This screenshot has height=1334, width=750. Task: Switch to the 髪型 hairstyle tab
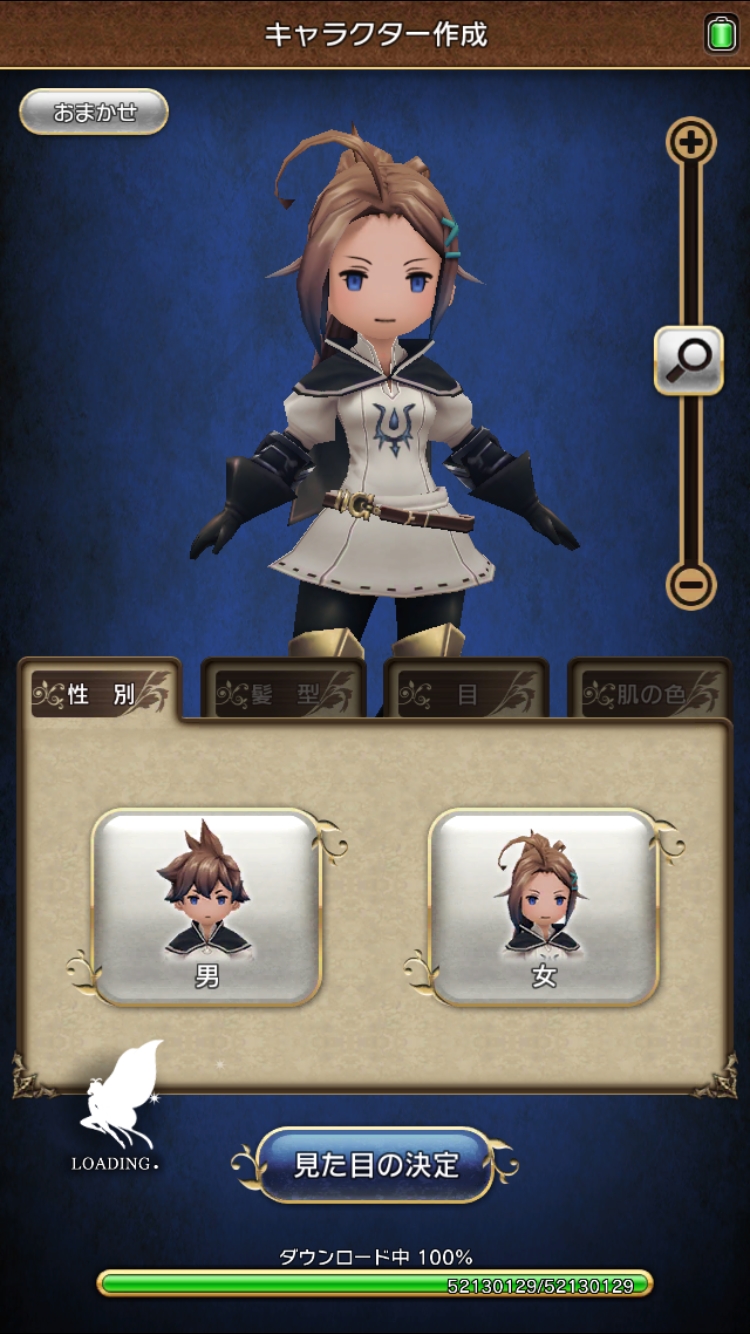[x=284, y=692]
